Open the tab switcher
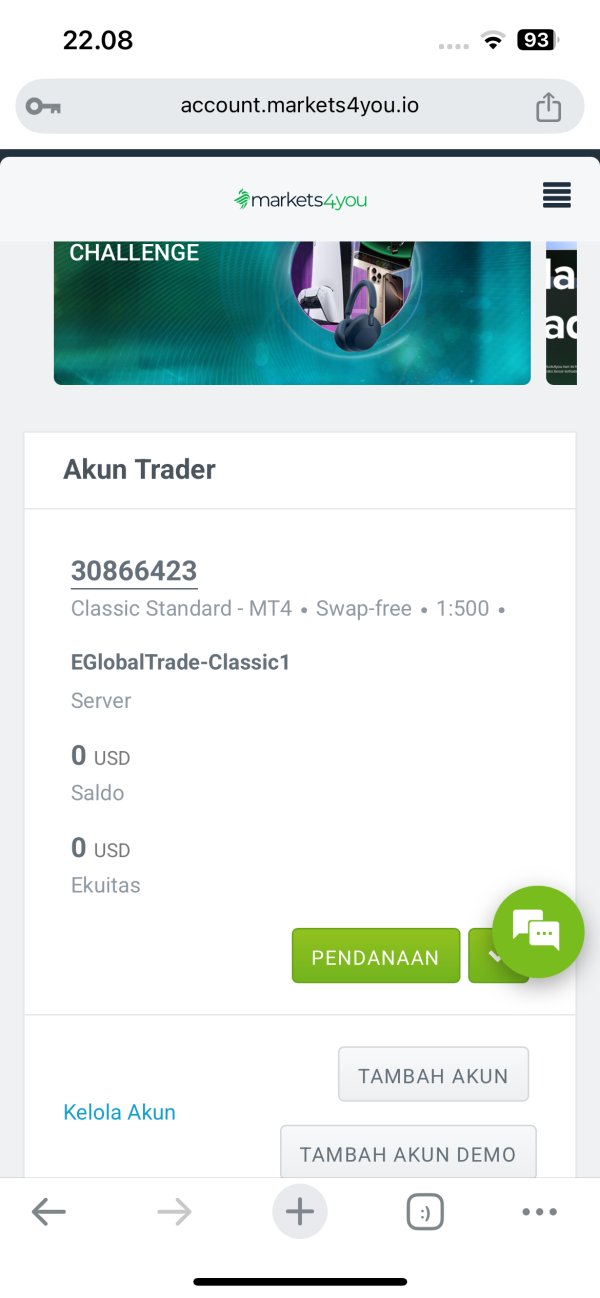Viewport: 600px width, 1298px height. click(x=425, y=1213)
